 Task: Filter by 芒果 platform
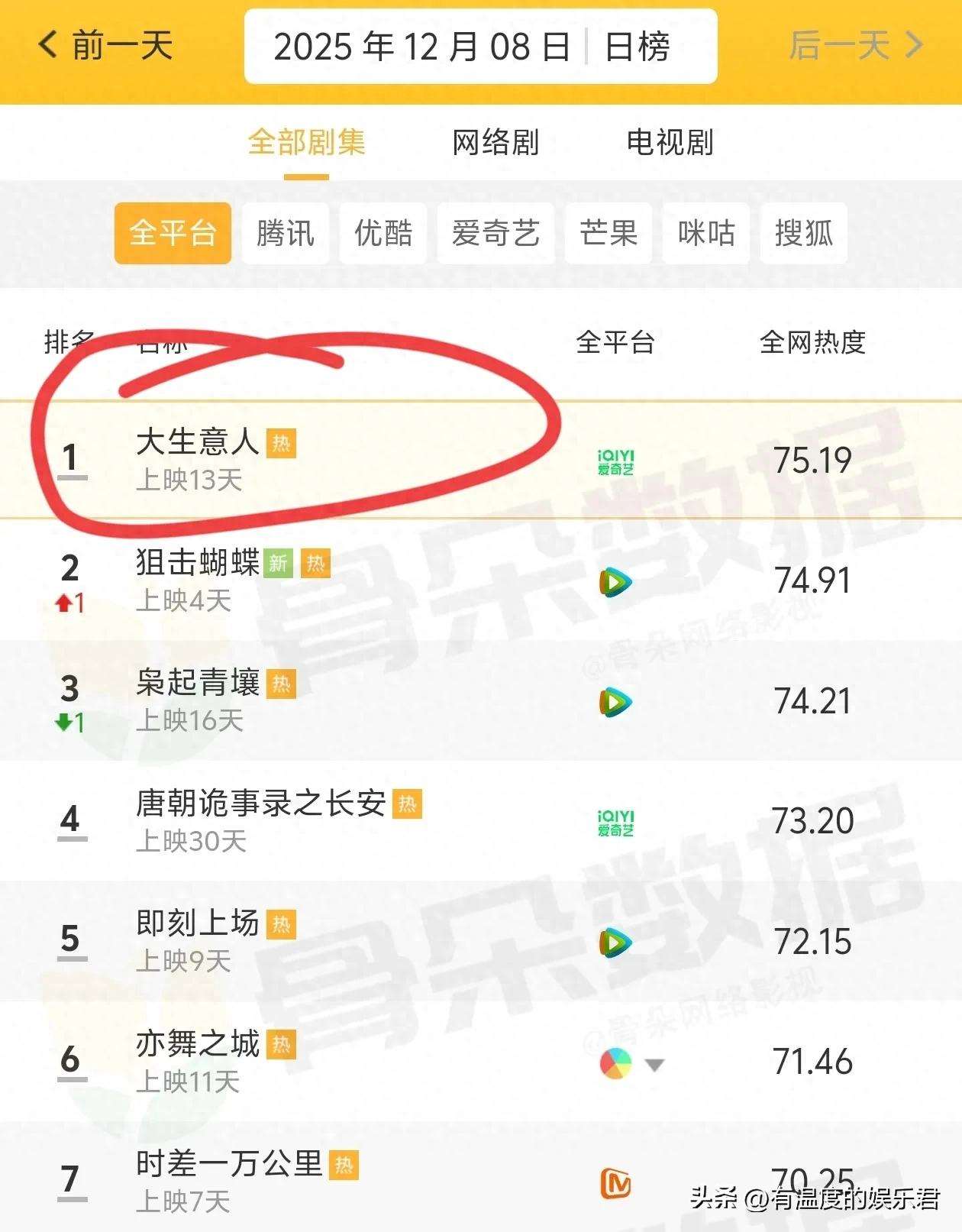click(608, 233)
